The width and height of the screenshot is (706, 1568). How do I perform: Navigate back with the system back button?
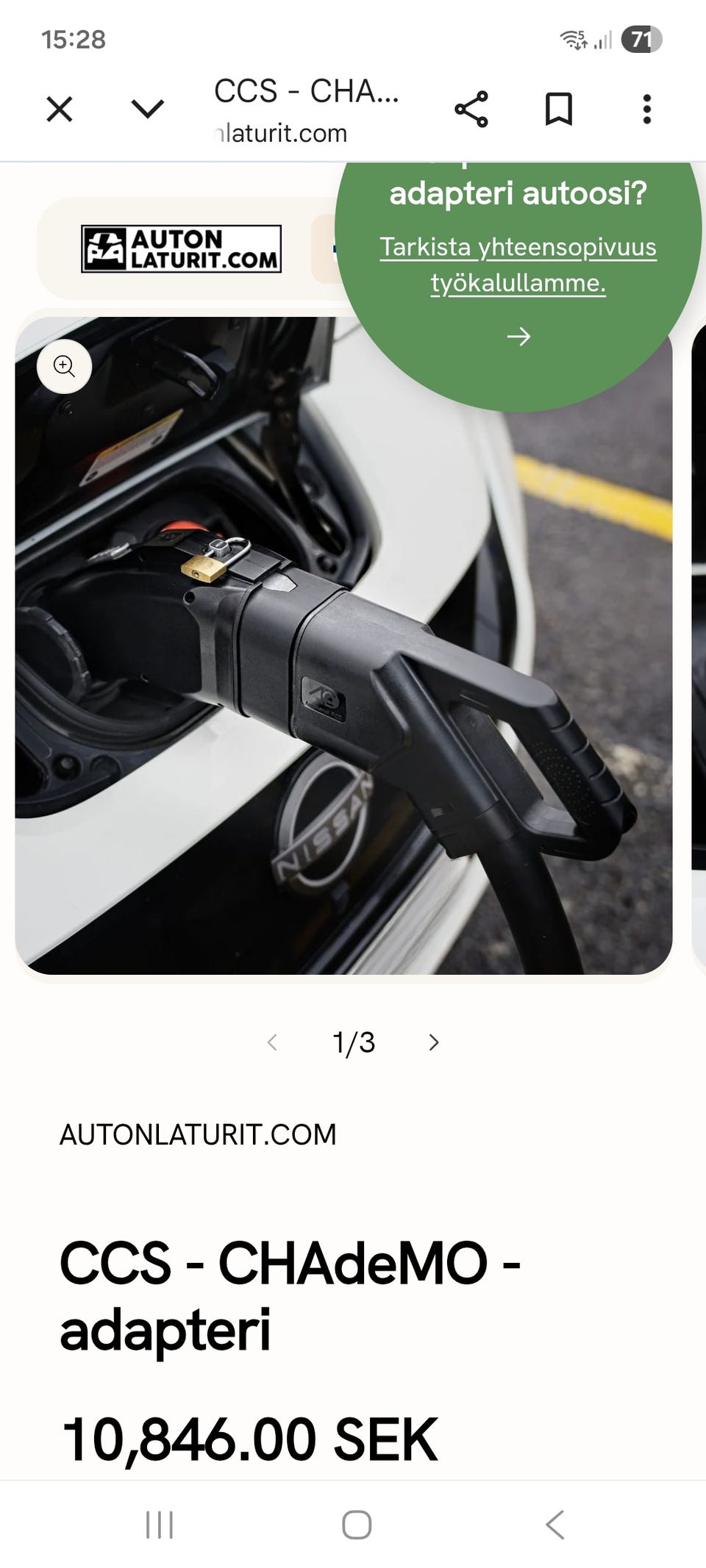555,1525
